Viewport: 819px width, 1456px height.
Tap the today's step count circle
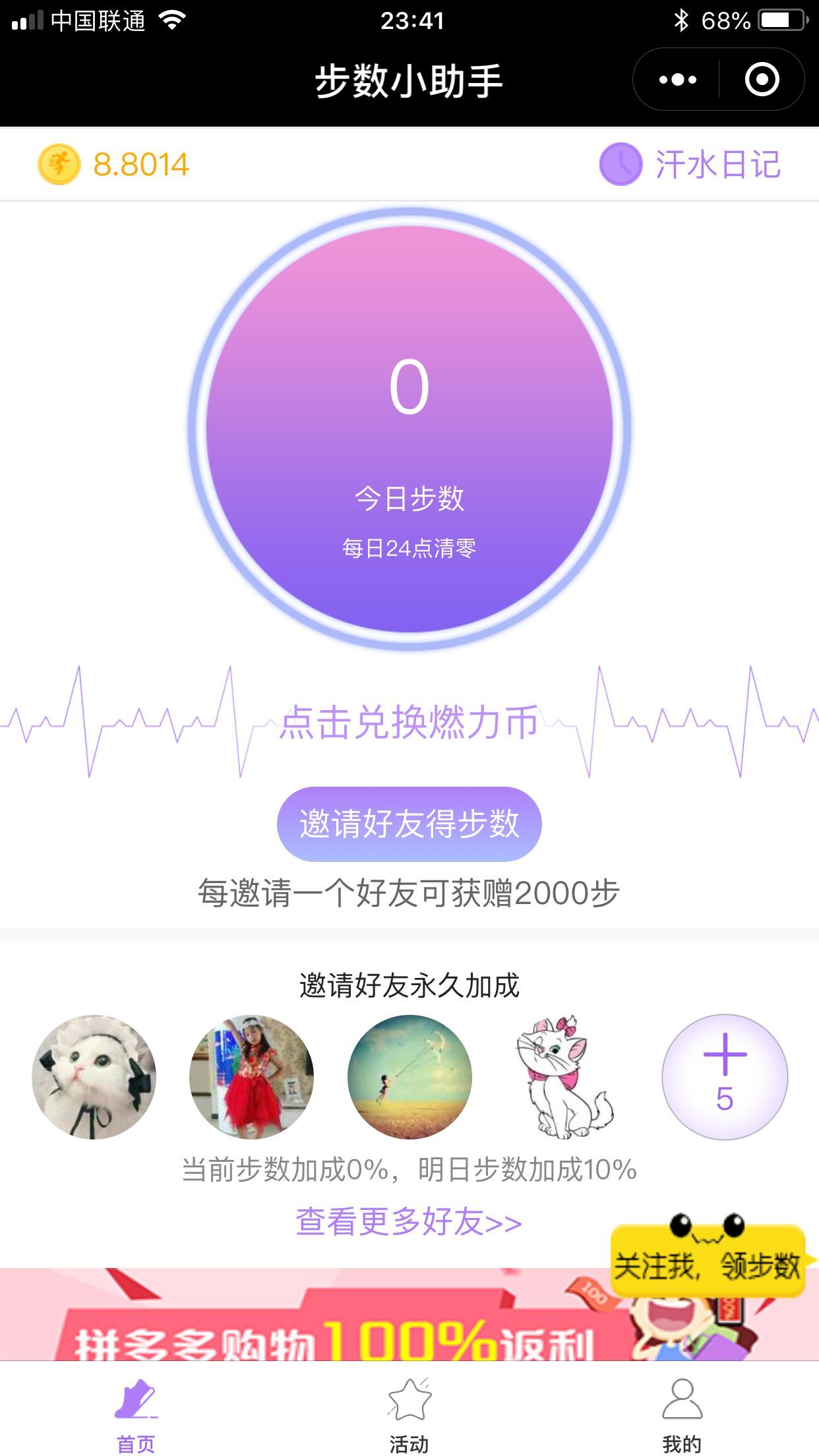[x=409, y=429]
